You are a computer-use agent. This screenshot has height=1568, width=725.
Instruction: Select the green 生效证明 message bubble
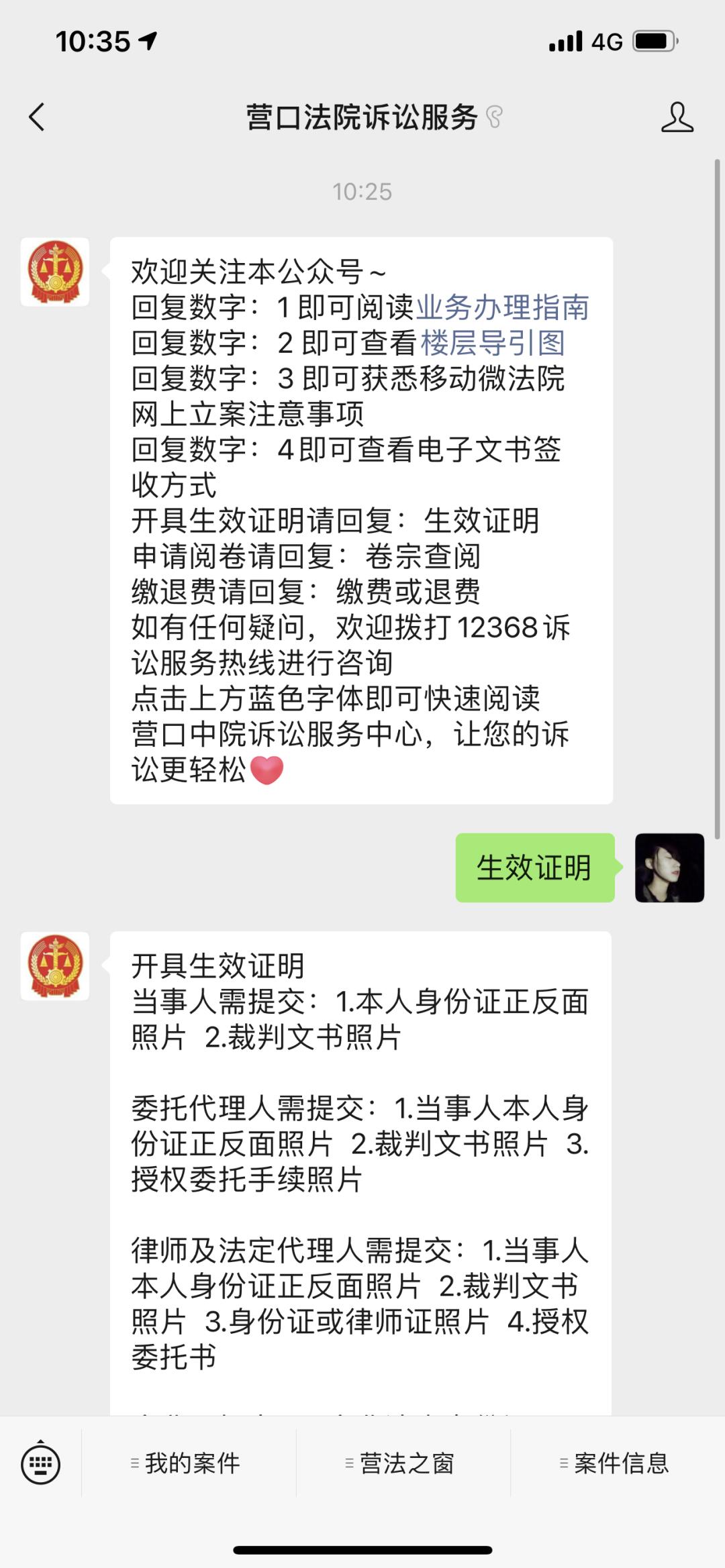point(535,866)
